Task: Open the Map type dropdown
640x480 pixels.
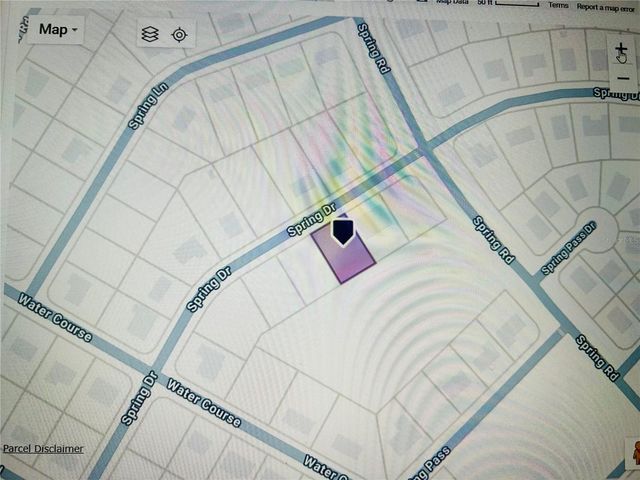Action: [x=56, y=30]
